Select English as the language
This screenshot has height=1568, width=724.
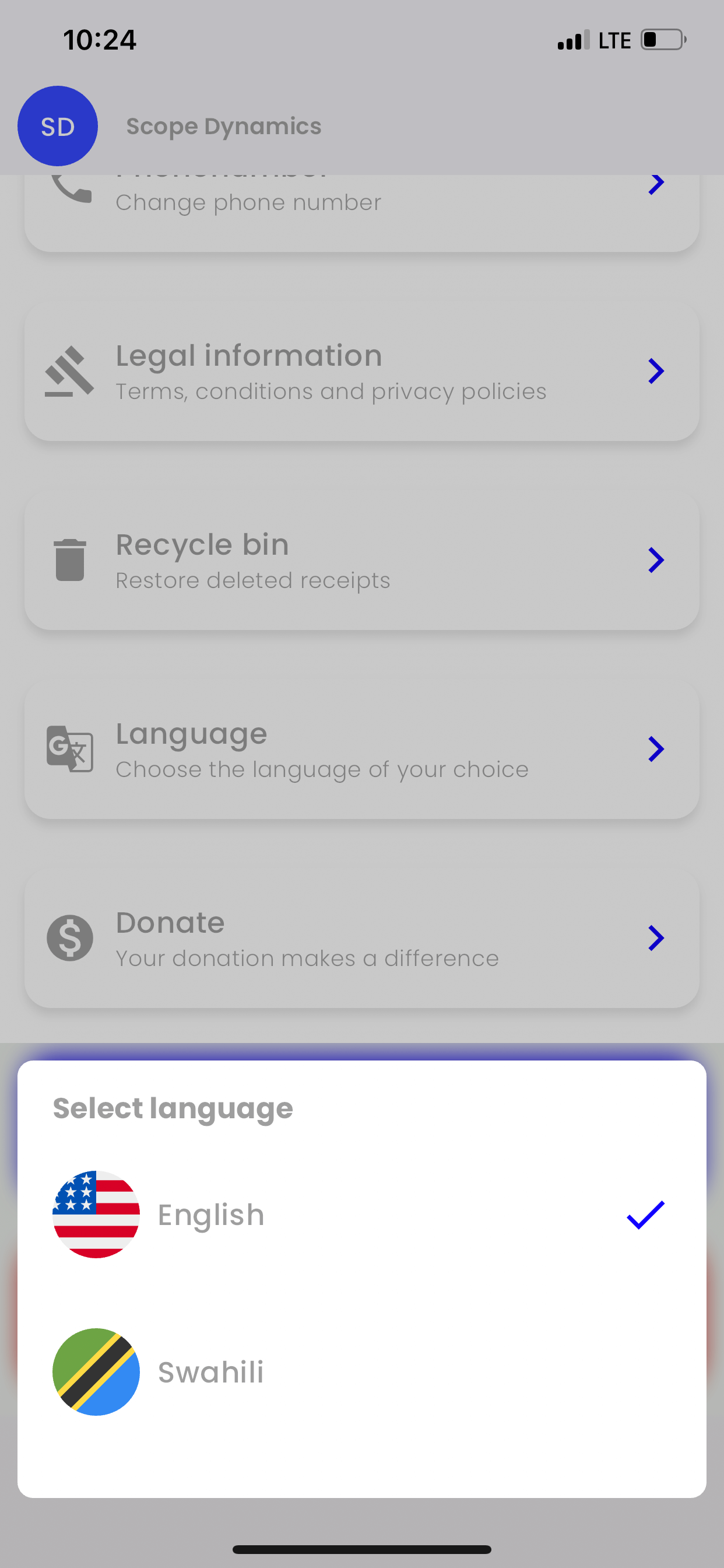(x=361, y=1215)
